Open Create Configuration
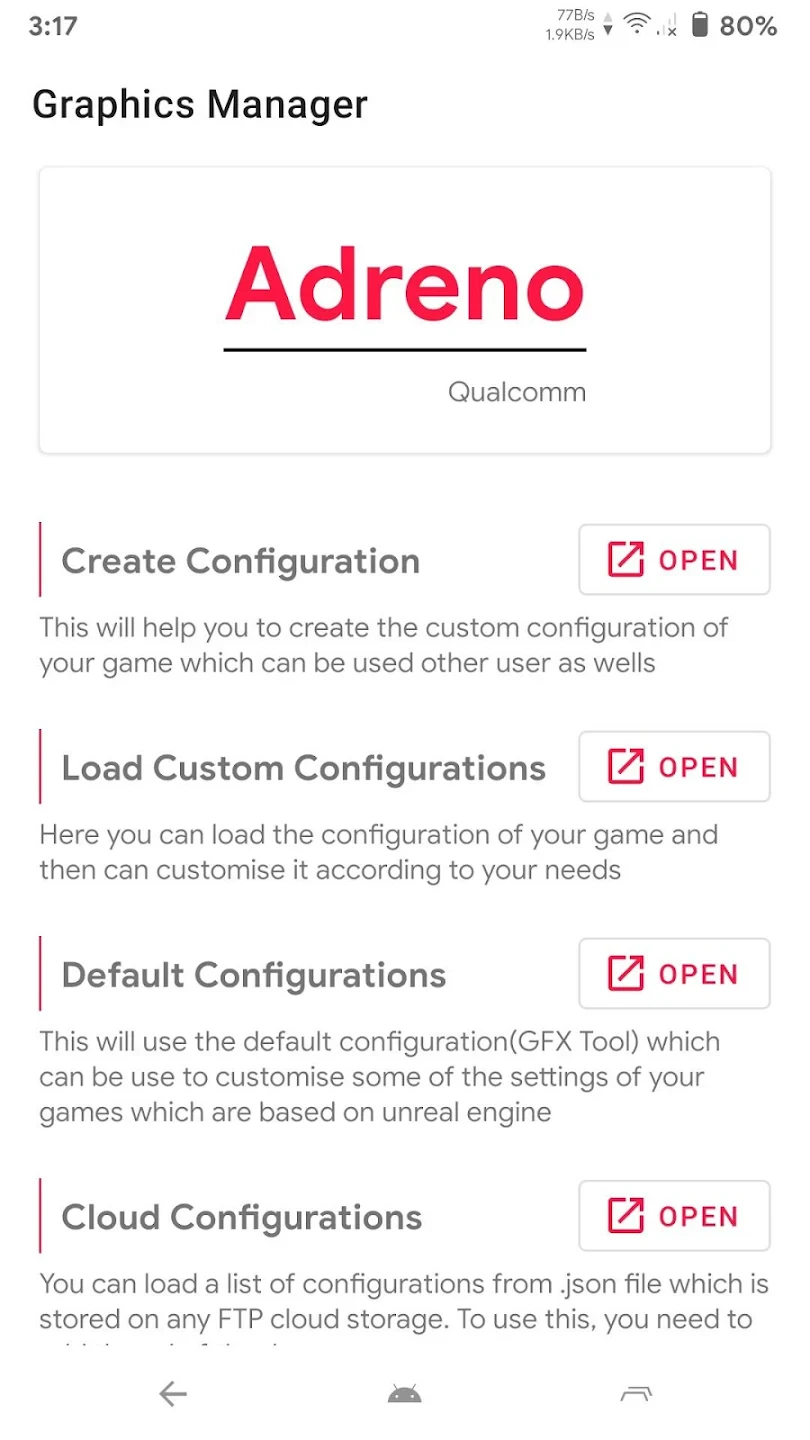This screenshot has height=1440, width=810. point(674,560)
